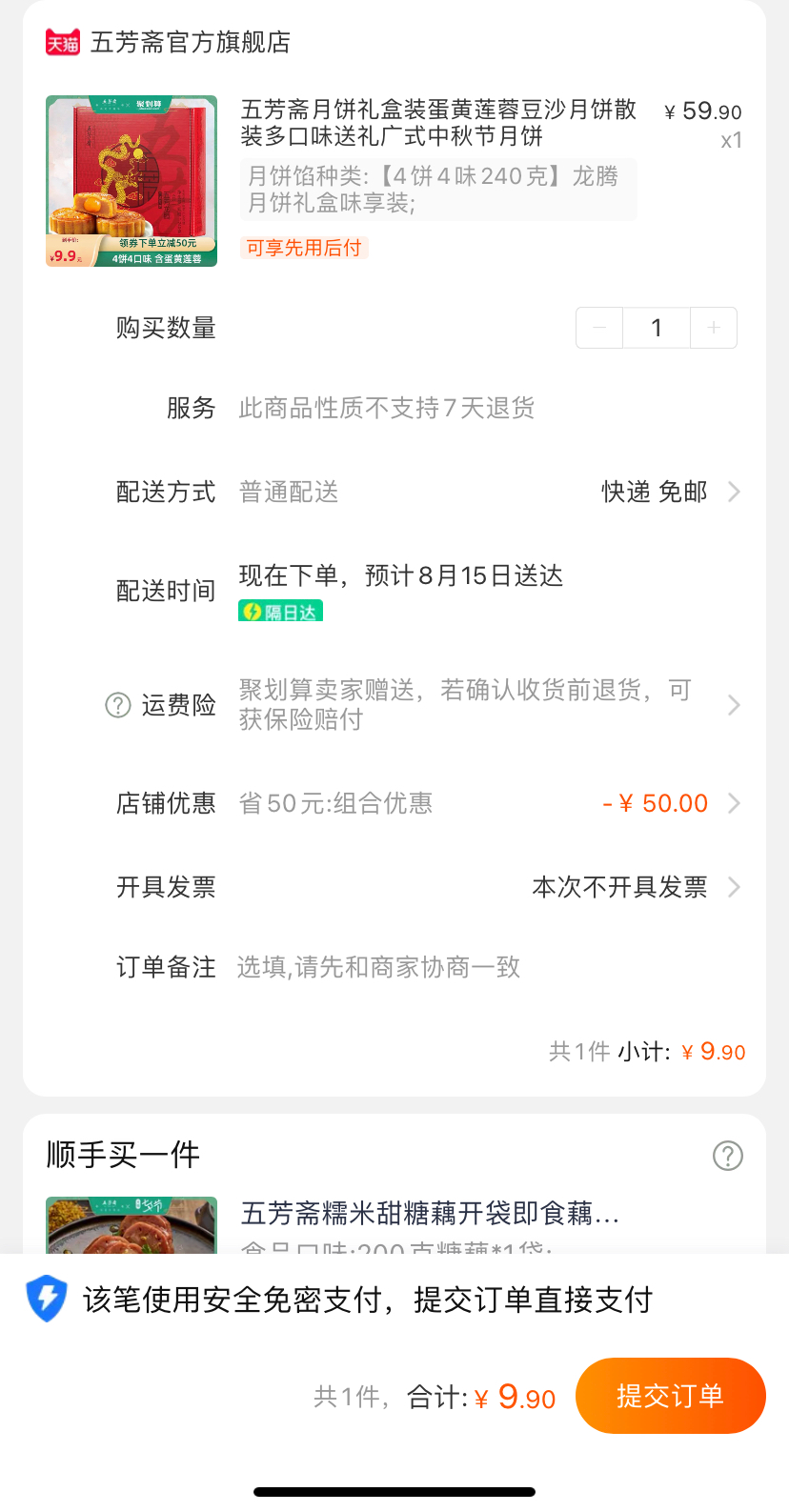
Task: Open the 五芳斋官方旗舰店 store page
Action: 190,42
